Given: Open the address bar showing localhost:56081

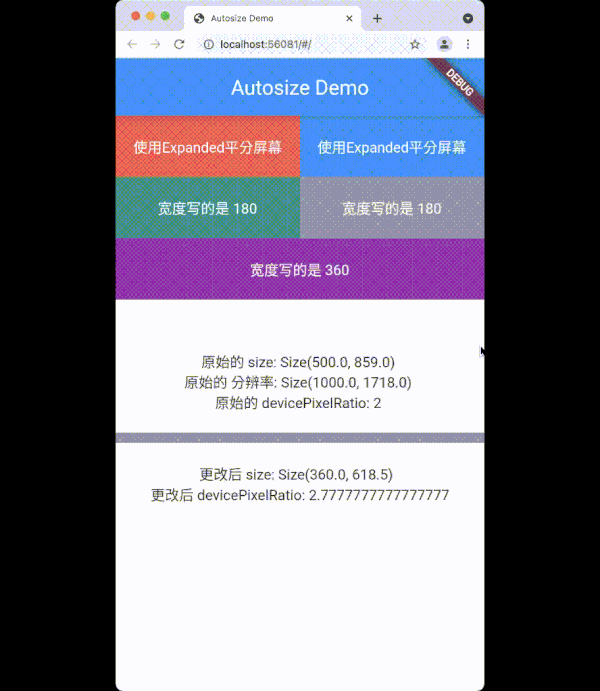Looking at the screenshot, I should (x=300, y=45).
